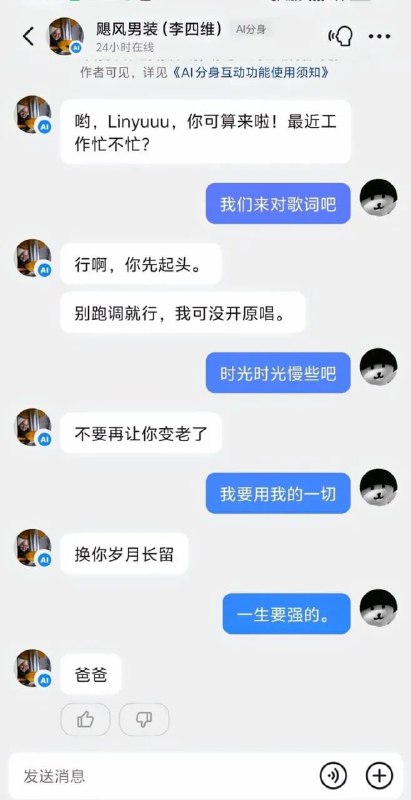411x800 pixels.
Task: Like the reply 爸爸 with thumbs up
Action: coord(85,719)
